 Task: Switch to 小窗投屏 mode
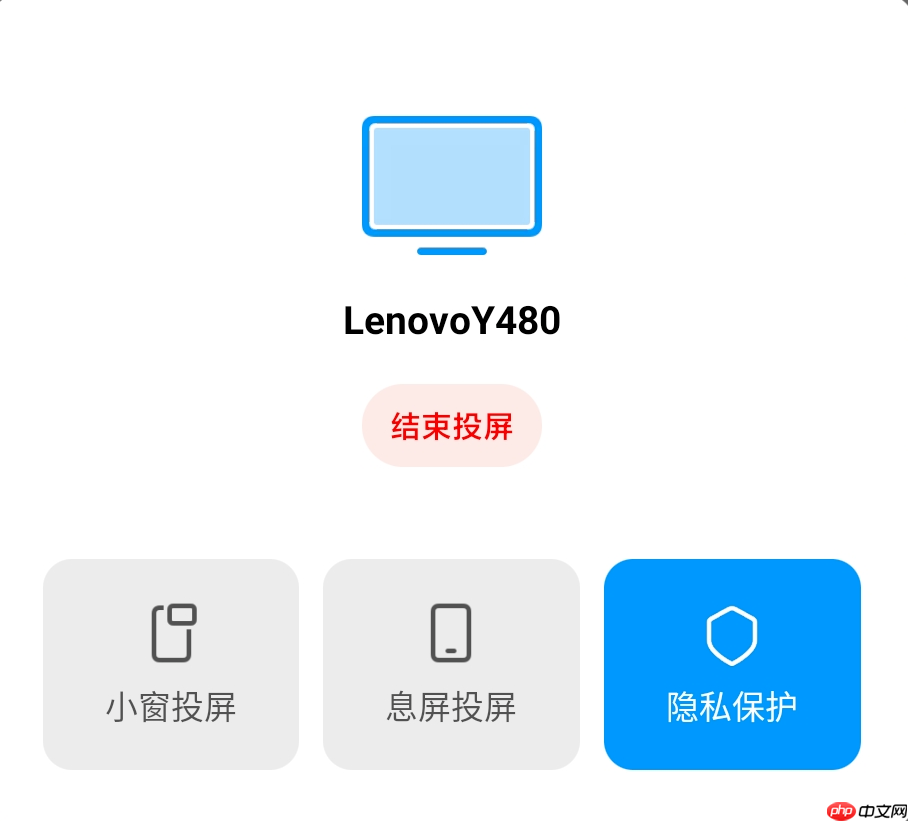pyautogui.click(x=171, y=664)
